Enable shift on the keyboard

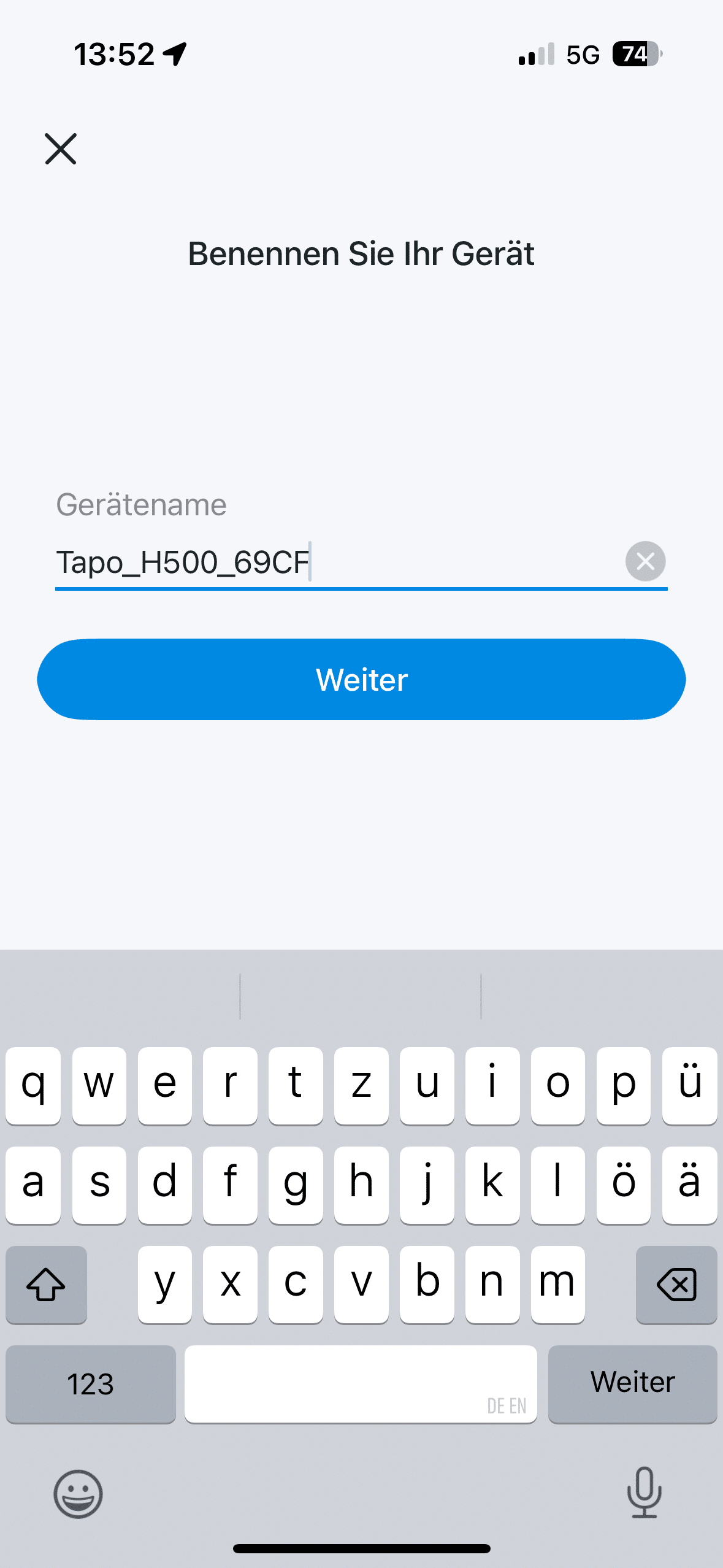47,1285
